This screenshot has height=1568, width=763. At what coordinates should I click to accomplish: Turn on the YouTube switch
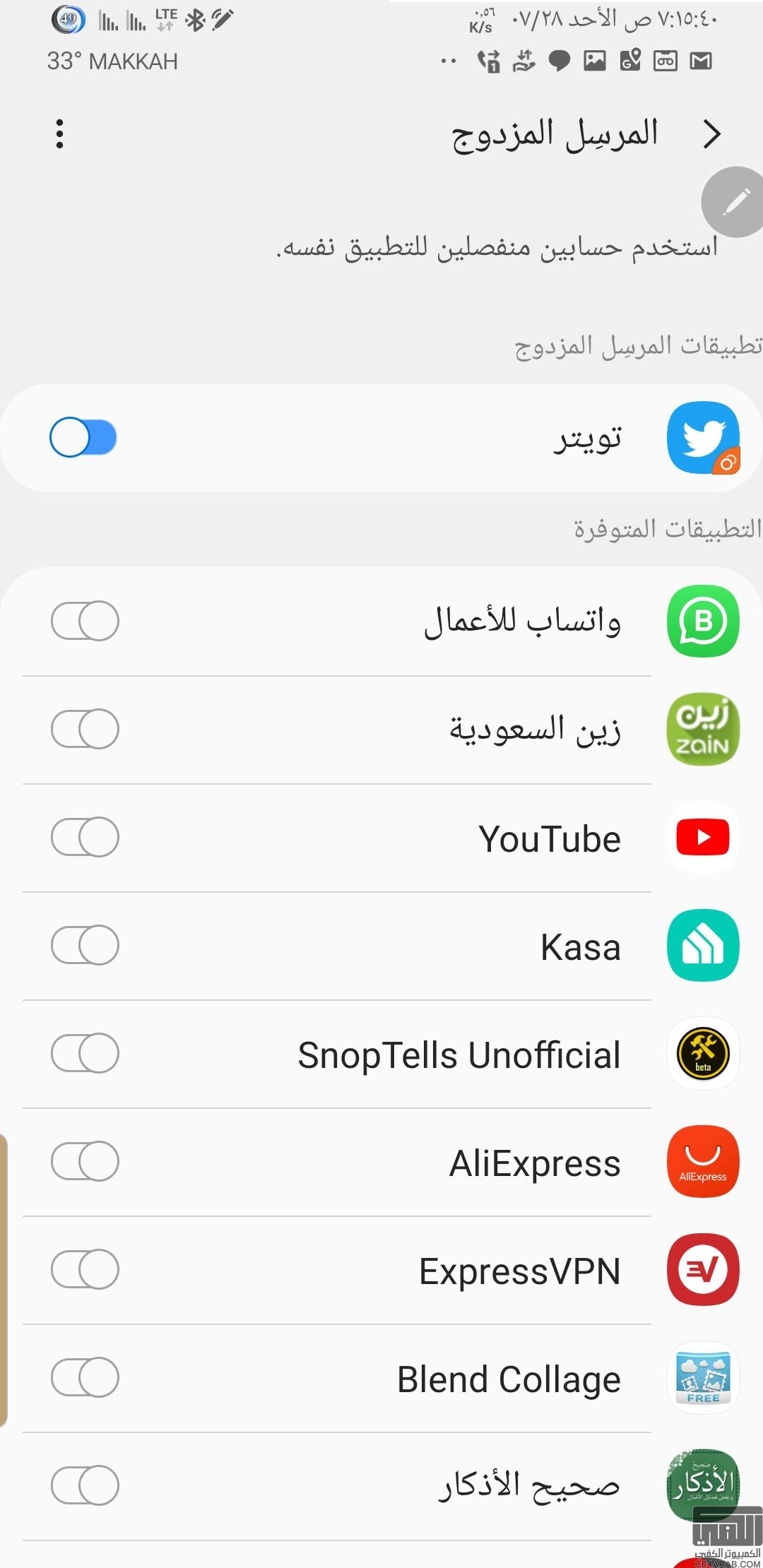pos(85,837)
